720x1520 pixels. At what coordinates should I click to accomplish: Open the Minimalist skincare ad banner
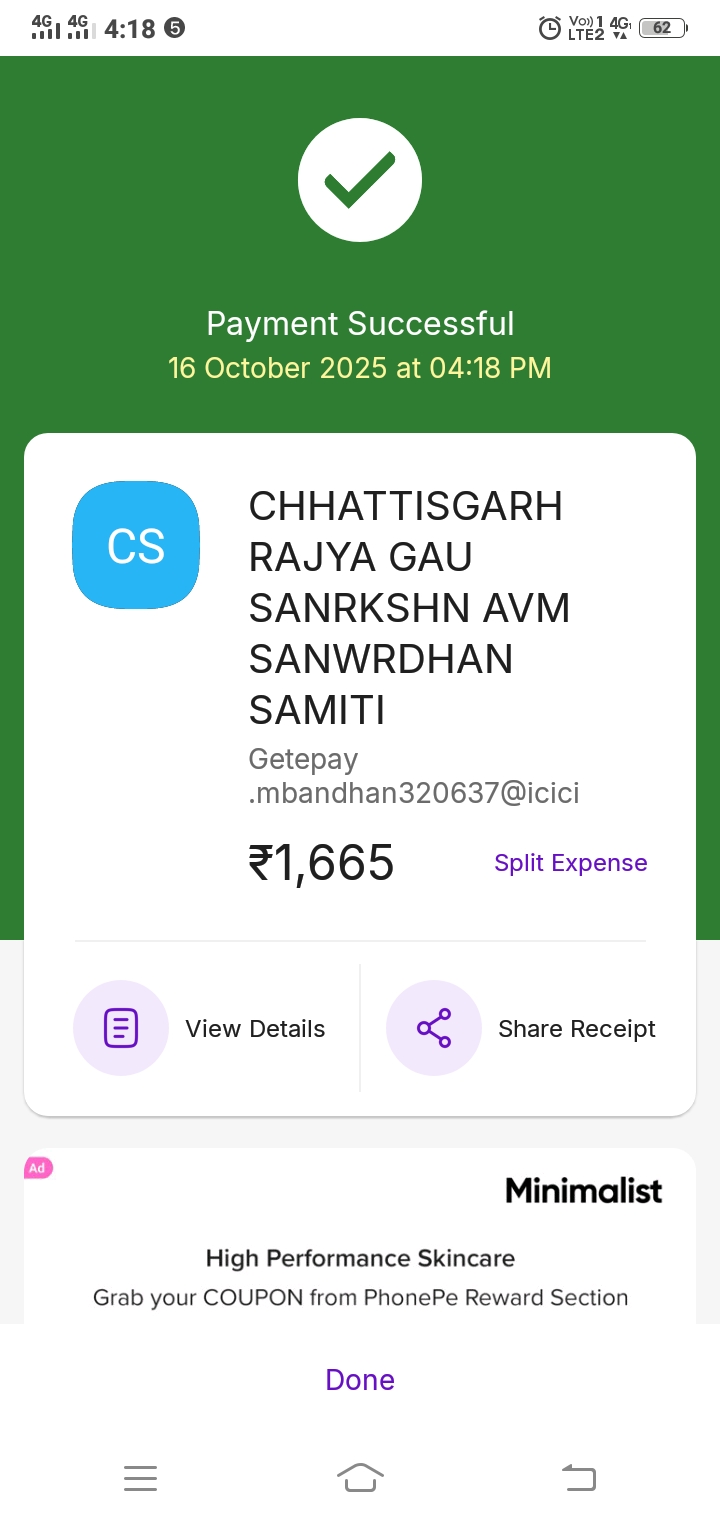coord(360,1240)
